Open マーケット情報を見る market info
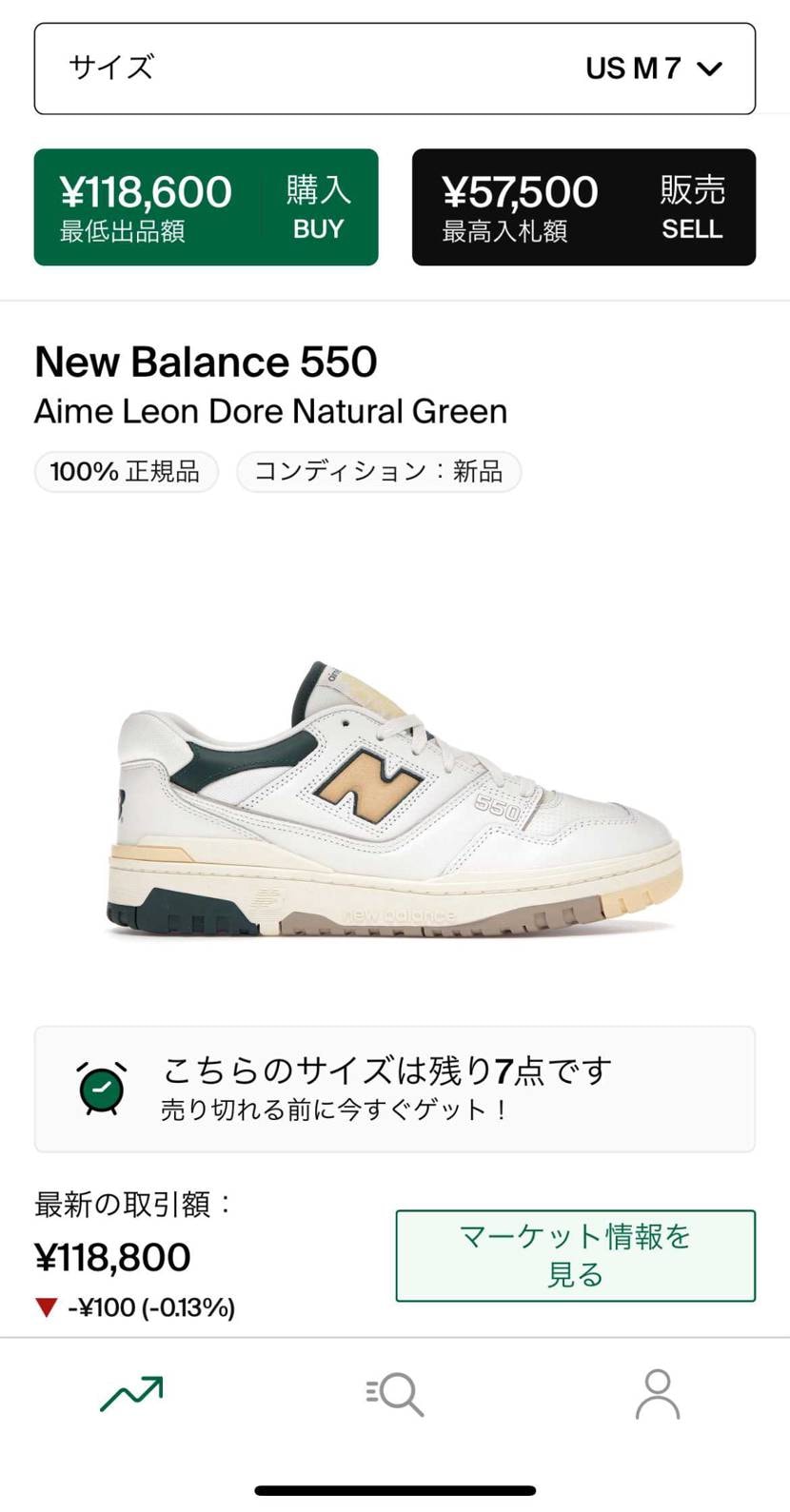Viewport: 790px width, 1512px height. (574, 1255)
